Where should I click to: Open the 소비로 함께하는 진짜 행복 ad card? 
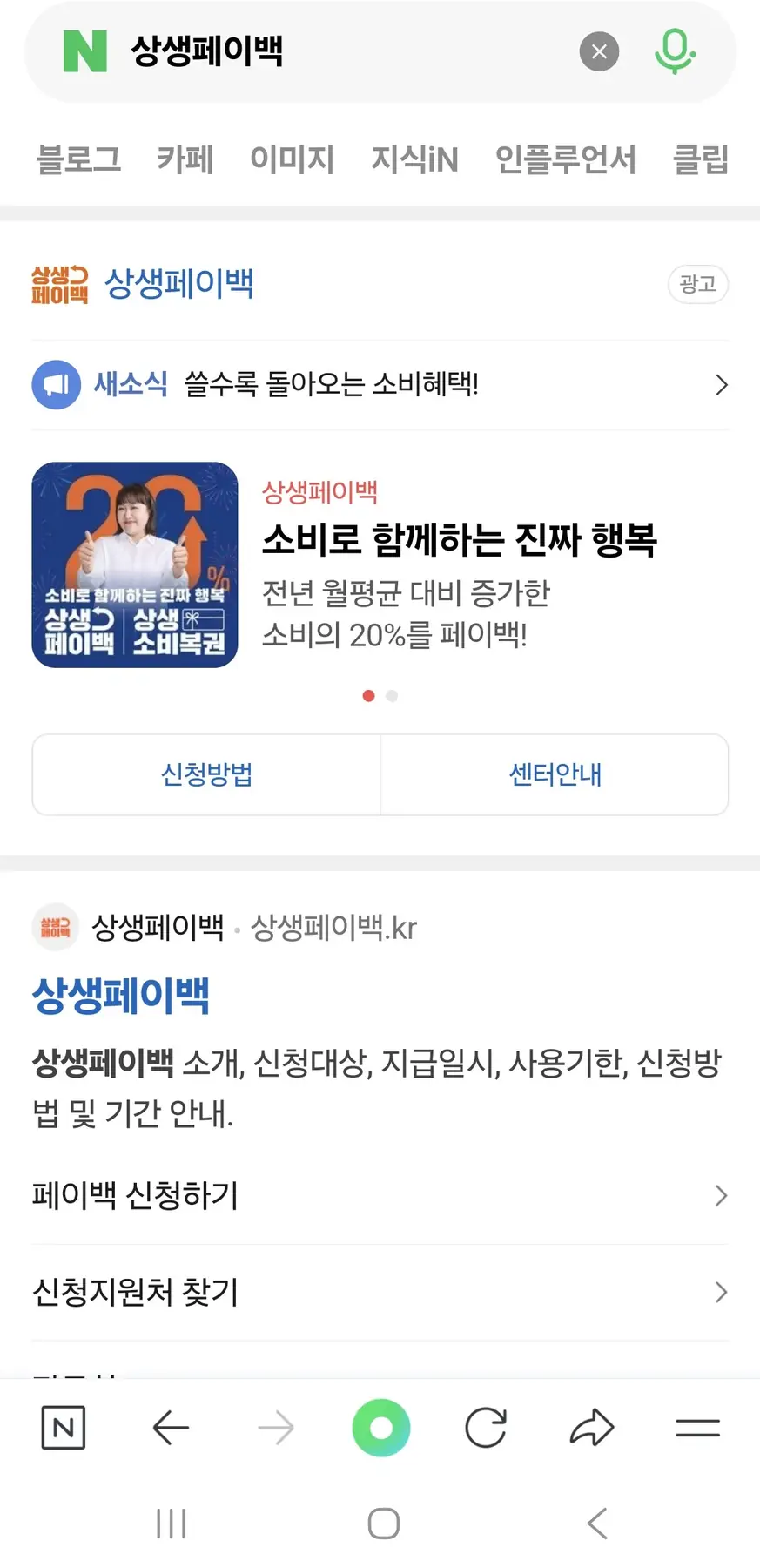pos(459,539)
